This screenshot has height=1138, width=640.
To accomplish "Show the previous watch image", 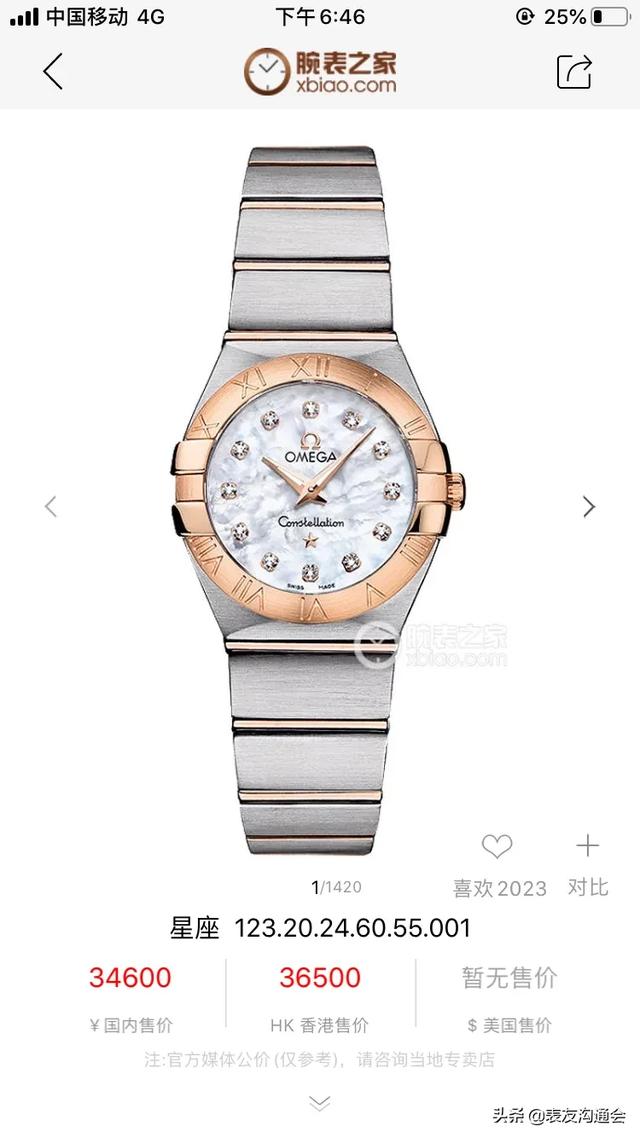I will coord(51,506).
